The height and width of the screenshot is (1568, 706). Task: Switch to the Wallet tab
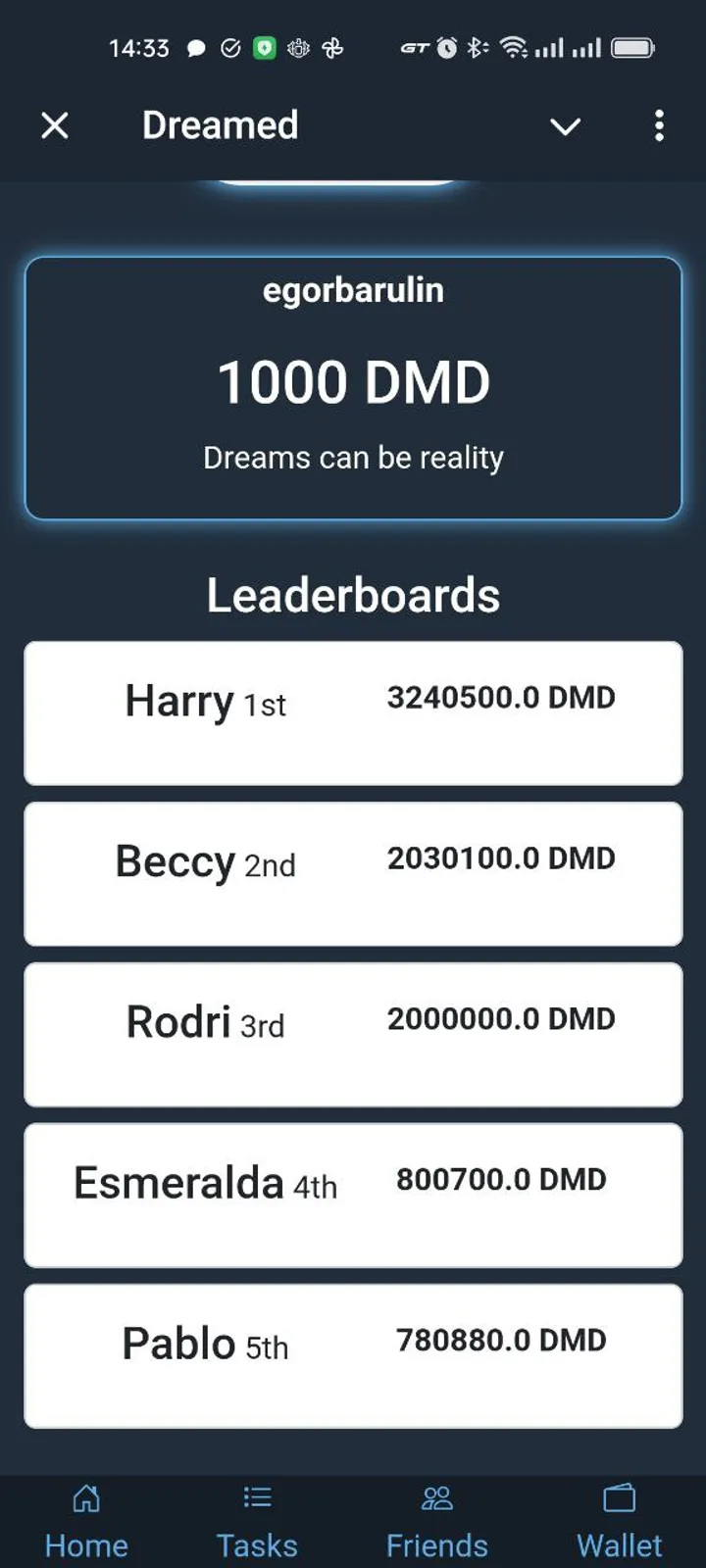619,1521
